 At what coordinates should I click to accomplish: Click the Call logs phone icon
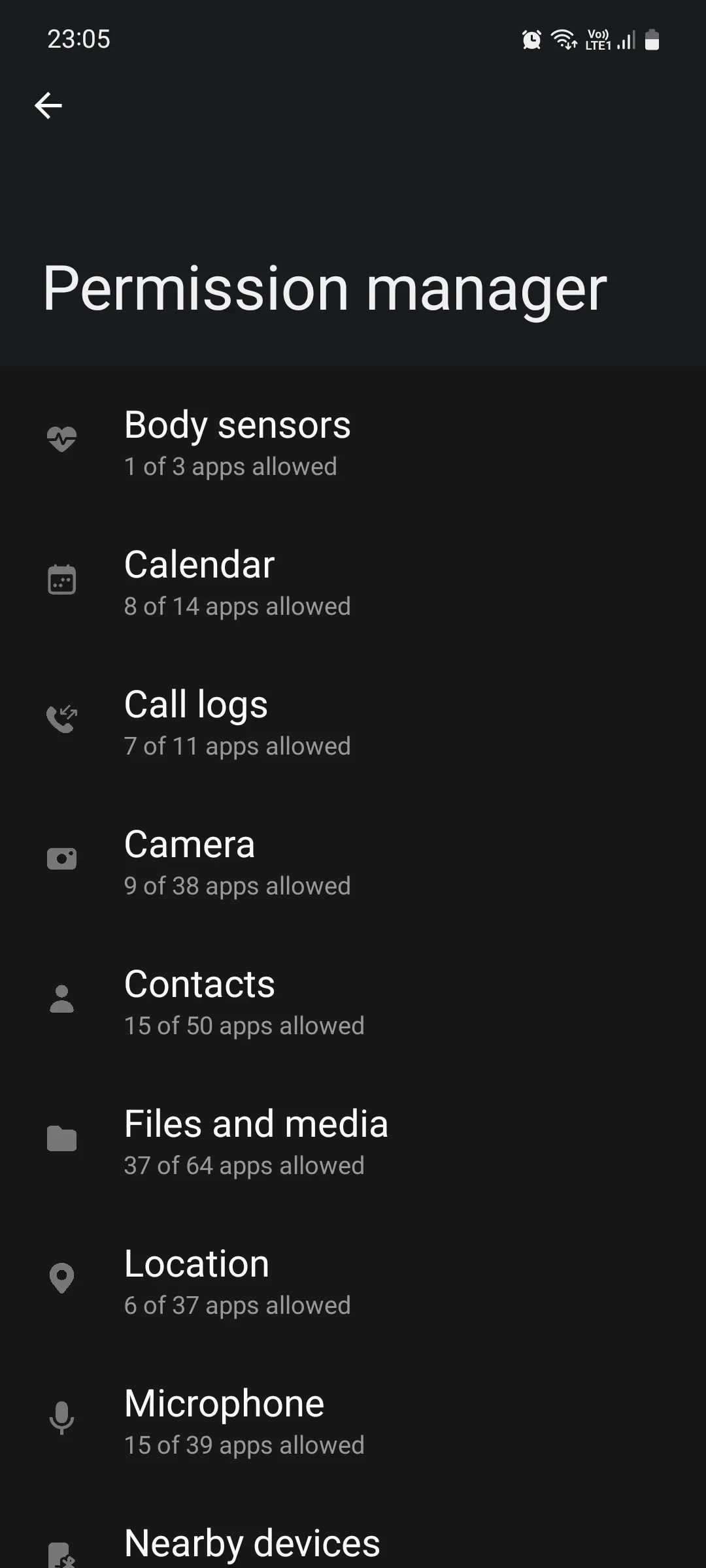pos(62,719)
